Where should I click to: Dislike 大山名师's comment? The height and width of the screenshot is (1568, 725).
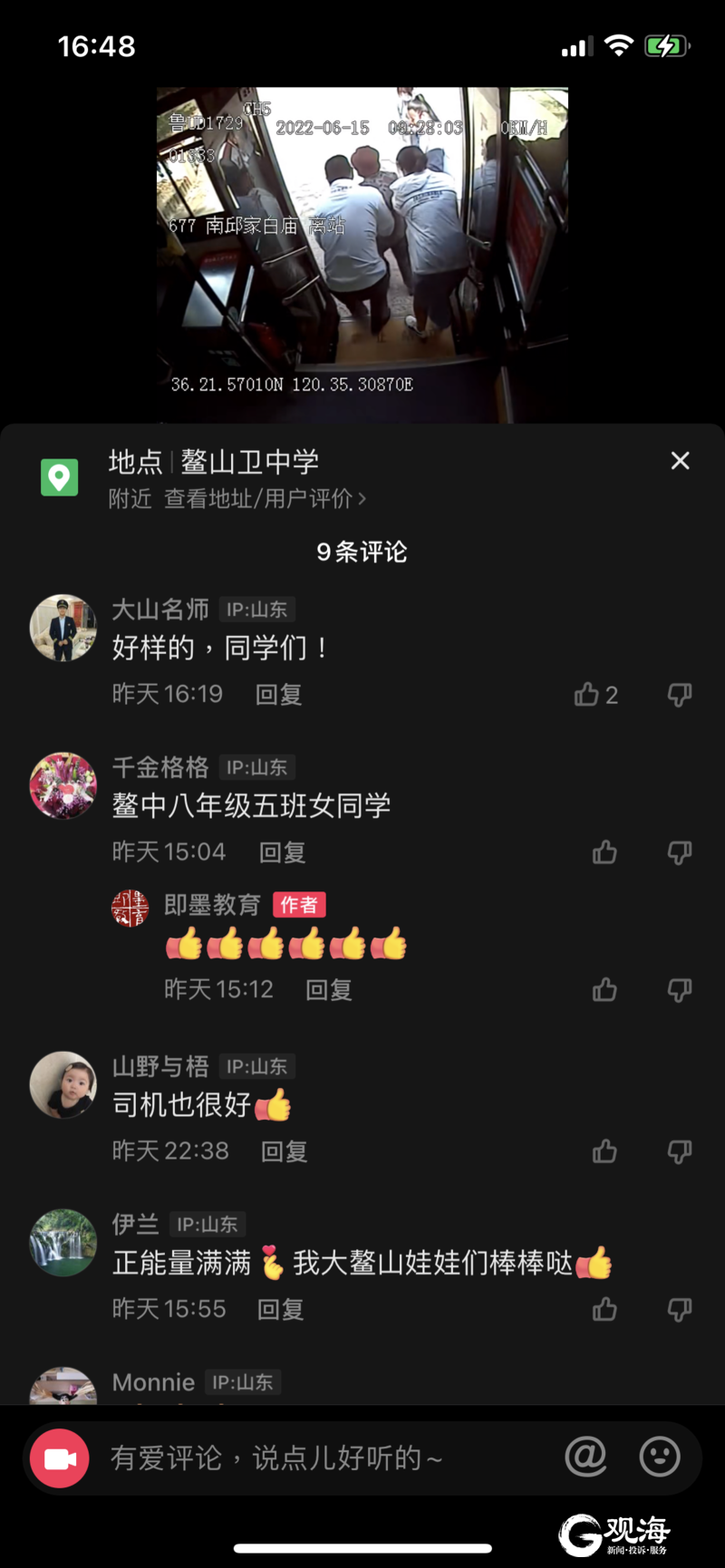pos(680,695)
